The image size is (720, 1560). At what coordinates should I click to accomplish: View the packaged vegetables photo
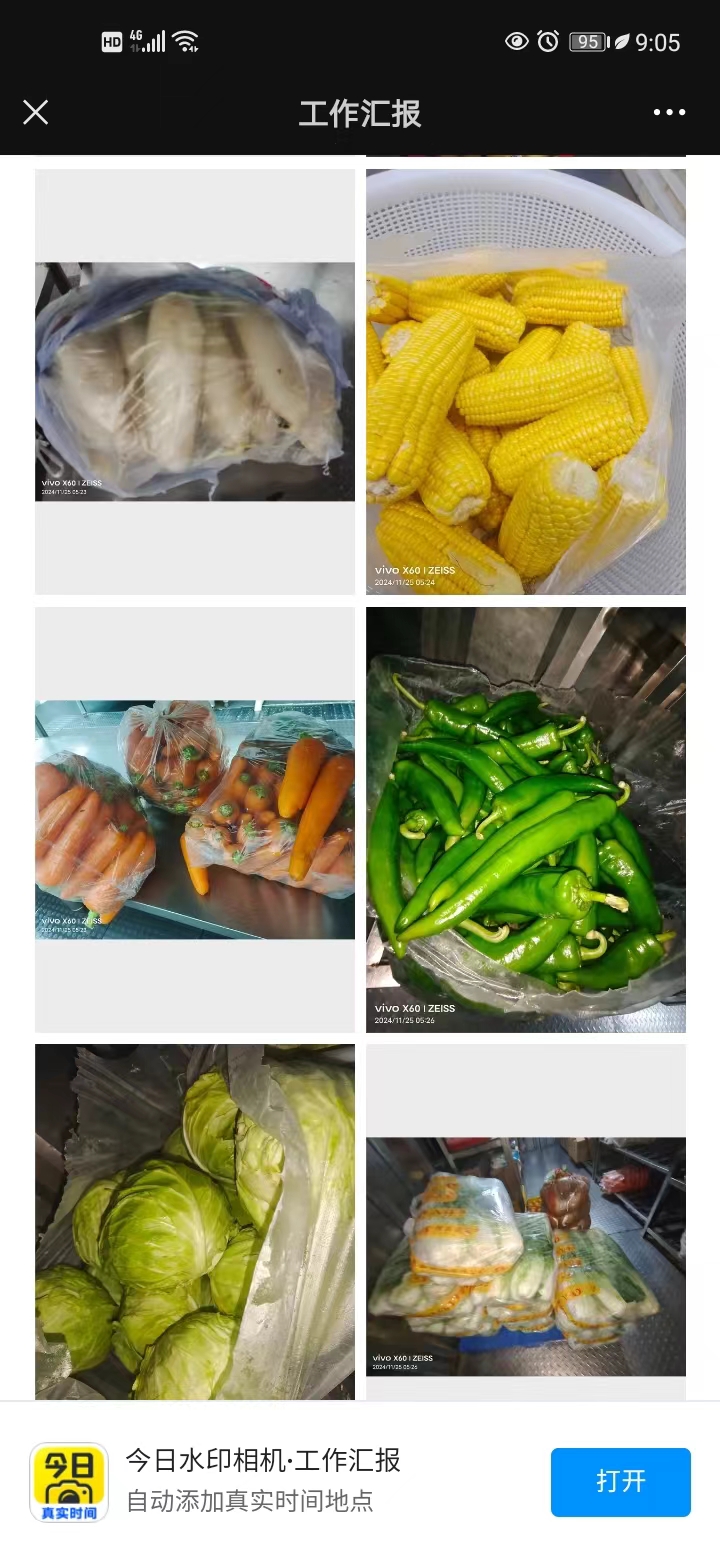[x=526, y=1255]
